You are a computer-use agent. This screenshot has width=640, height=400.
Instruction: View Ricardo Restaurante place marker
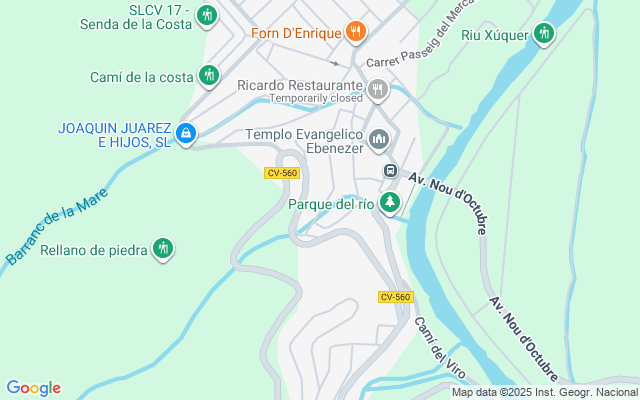coord(377,91)
